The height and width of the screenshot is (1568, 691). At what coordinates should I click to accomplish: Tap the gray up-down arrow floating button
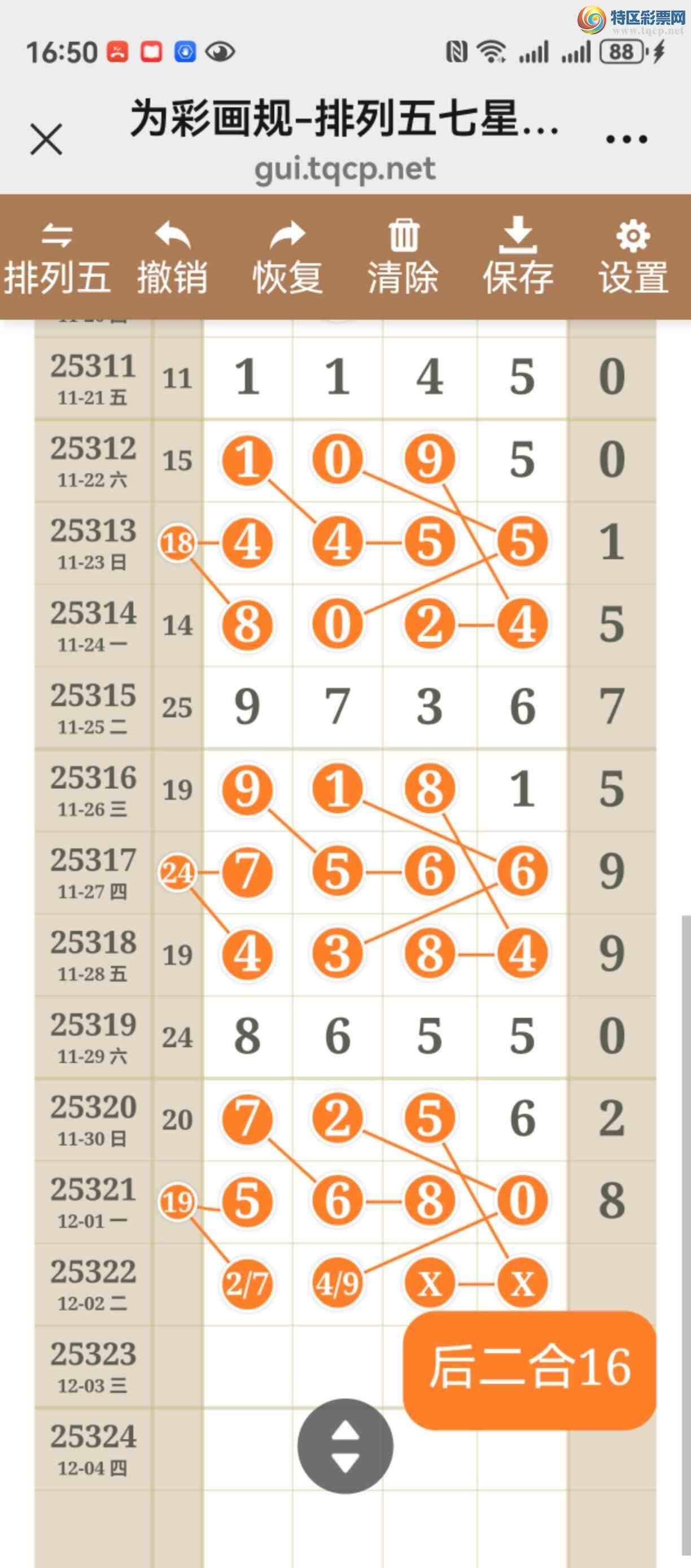pyautogui.click(x=345, y=1445)
